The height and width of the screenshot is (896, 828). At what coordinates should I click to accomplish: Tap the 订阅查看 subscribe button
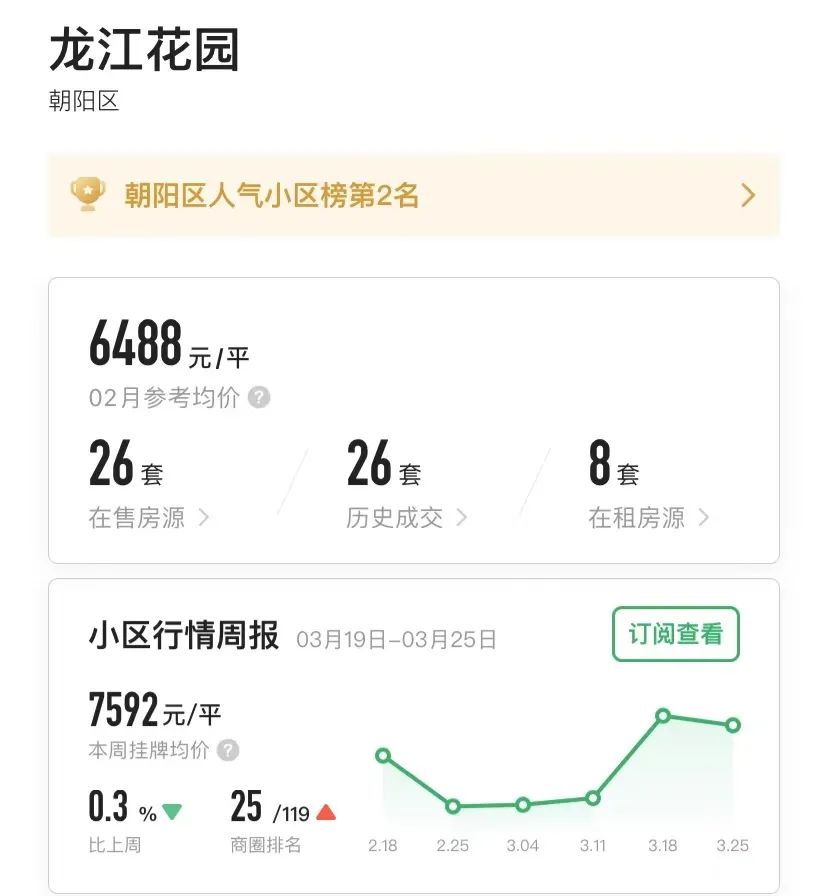click(x=675, y=634)
